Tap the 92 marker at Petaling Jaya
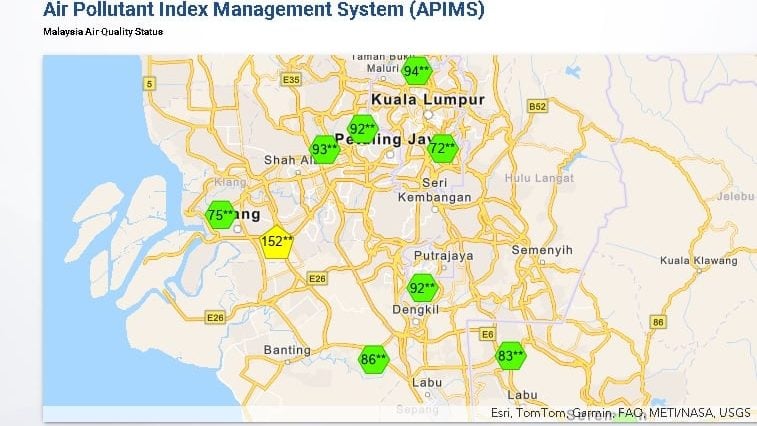The height and width of the screenshot is (426, 757). tap(362, 128)
